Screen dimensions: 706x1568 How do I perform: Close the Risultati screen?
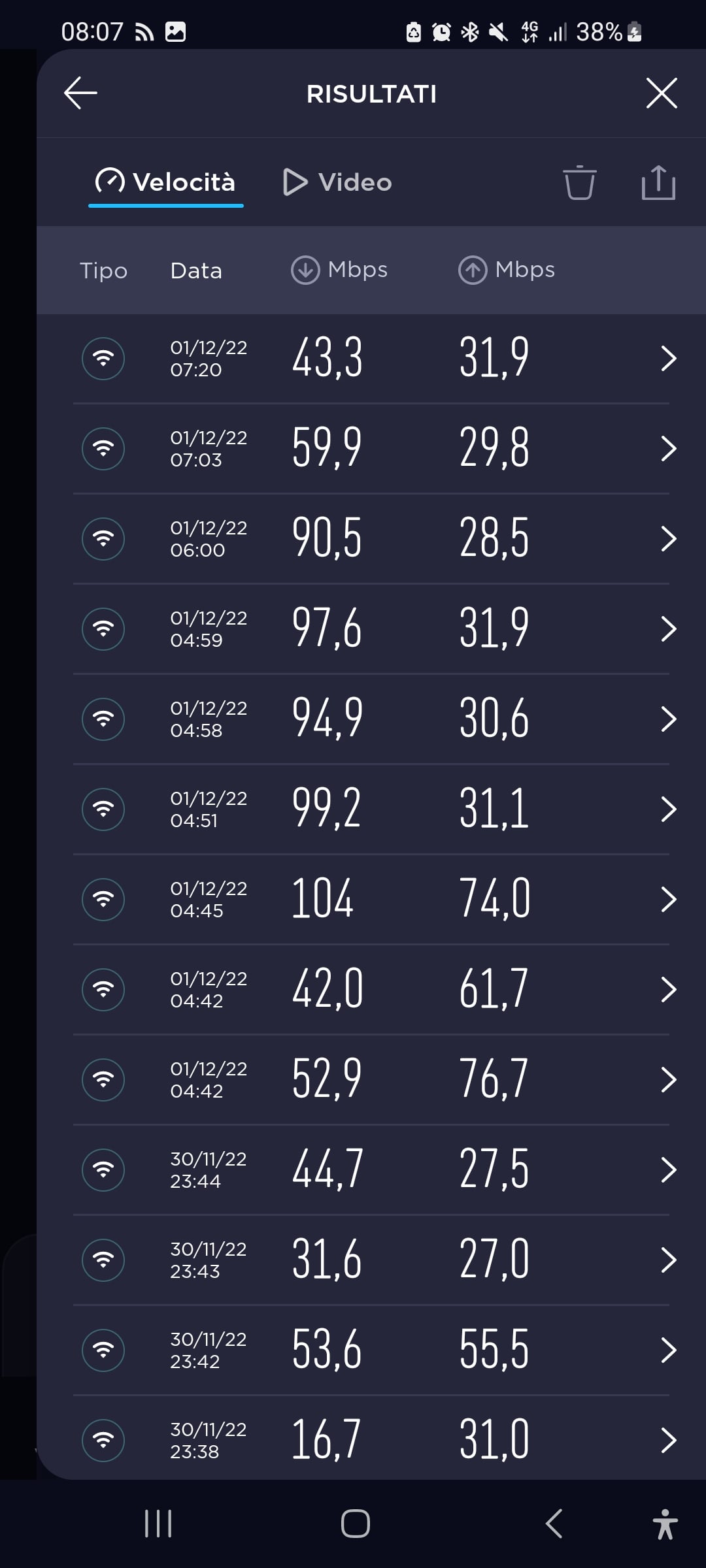click(x=662, y=93)
